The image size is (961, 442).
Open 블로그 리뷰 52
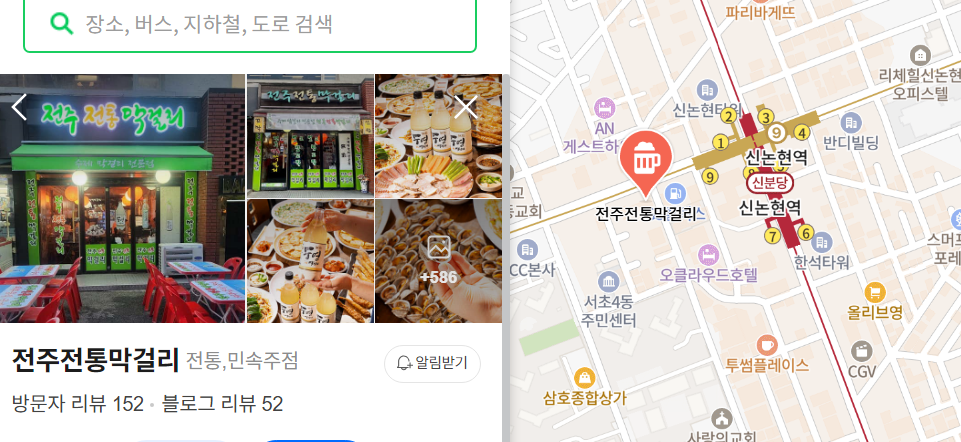[x=222, y=404]
